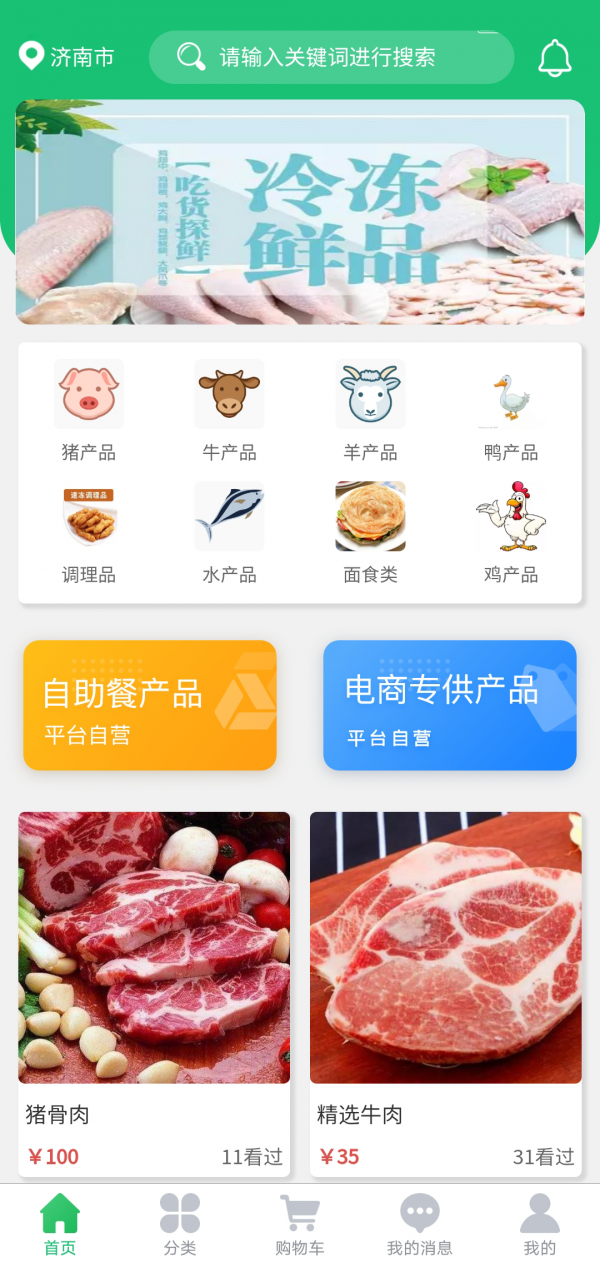600x1267 pixels.
Task: Open the 调理品 category
Action: 89,532
